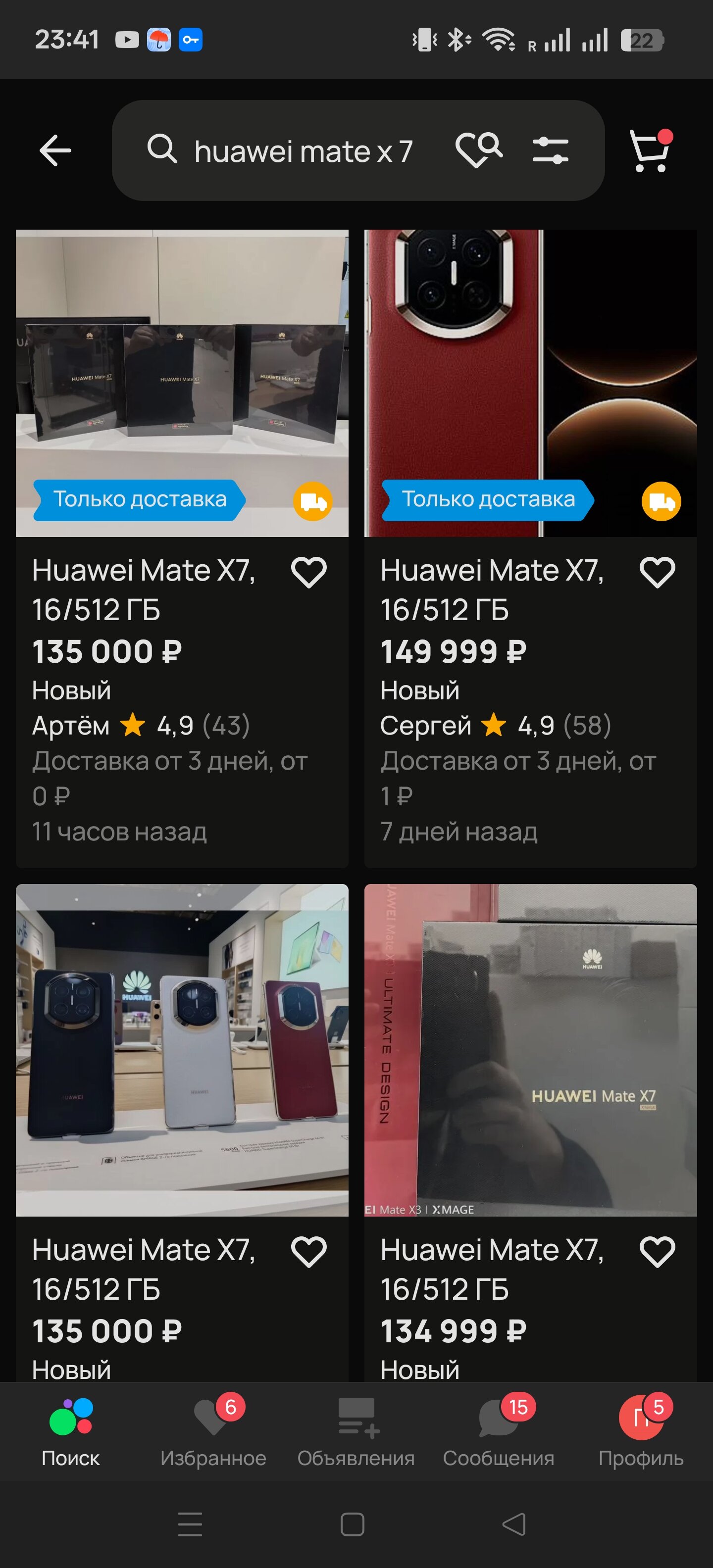Favorite the 134 999 ₽ listing
713x1568 pixels.
[657, 1251]
